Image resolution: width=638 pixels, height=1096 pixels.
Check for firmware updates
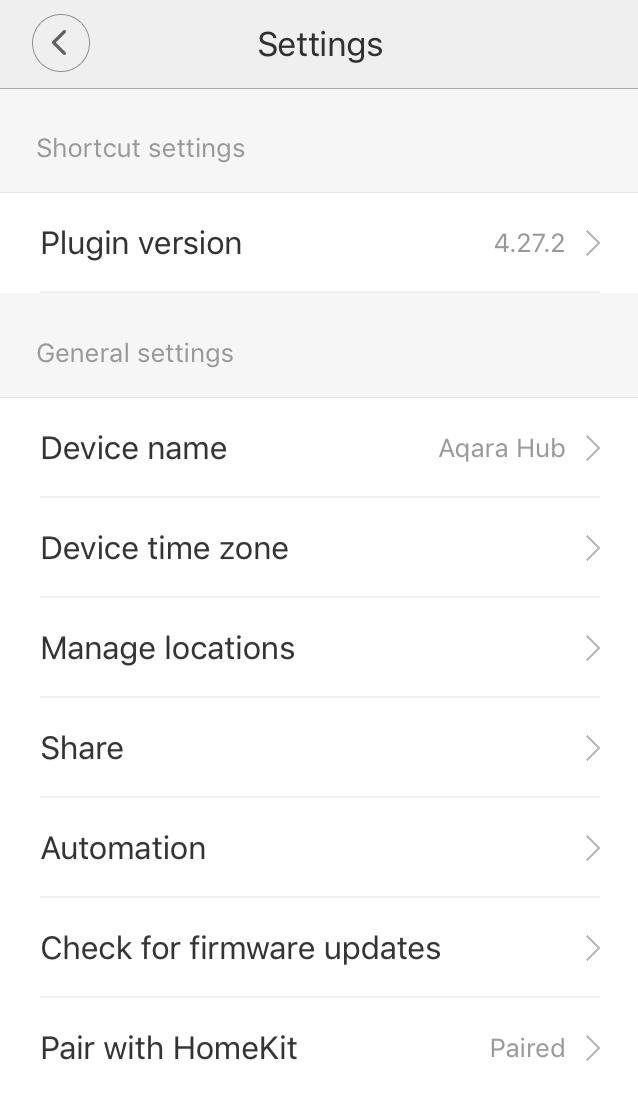(x=319, y=948)
